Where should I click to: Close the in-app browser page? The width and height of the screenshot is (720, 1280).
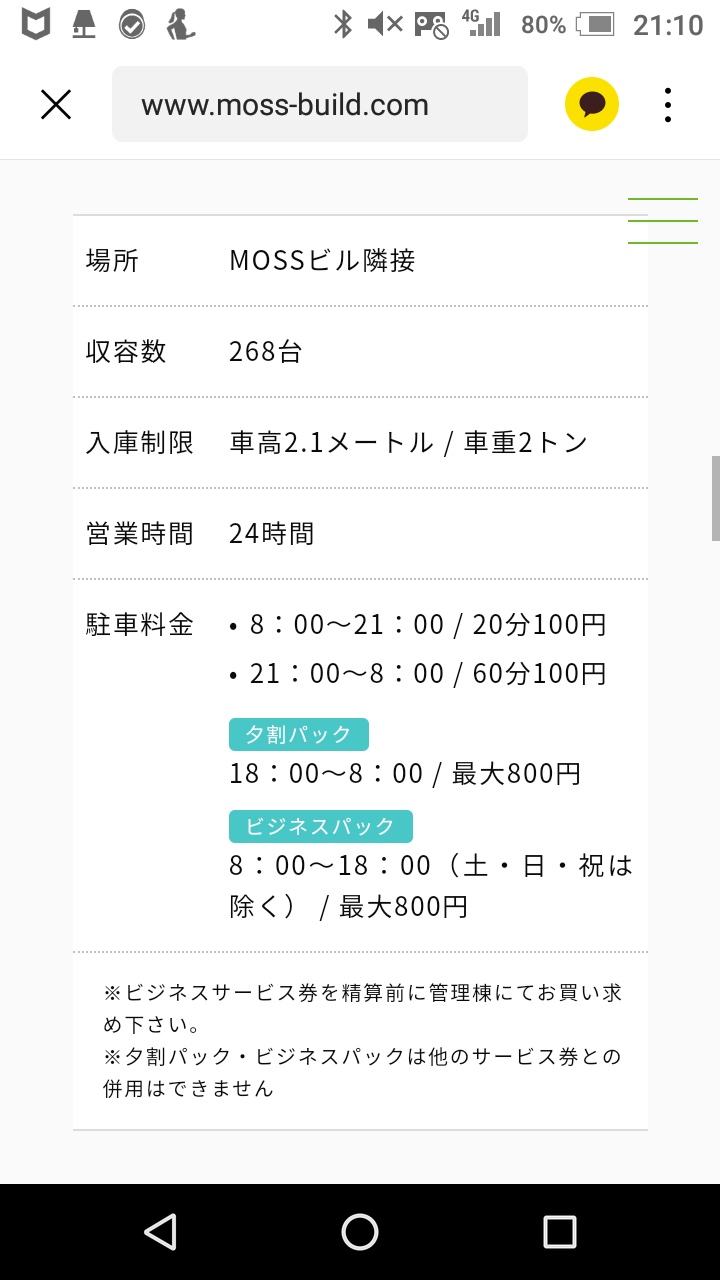[x=56, y=105]
